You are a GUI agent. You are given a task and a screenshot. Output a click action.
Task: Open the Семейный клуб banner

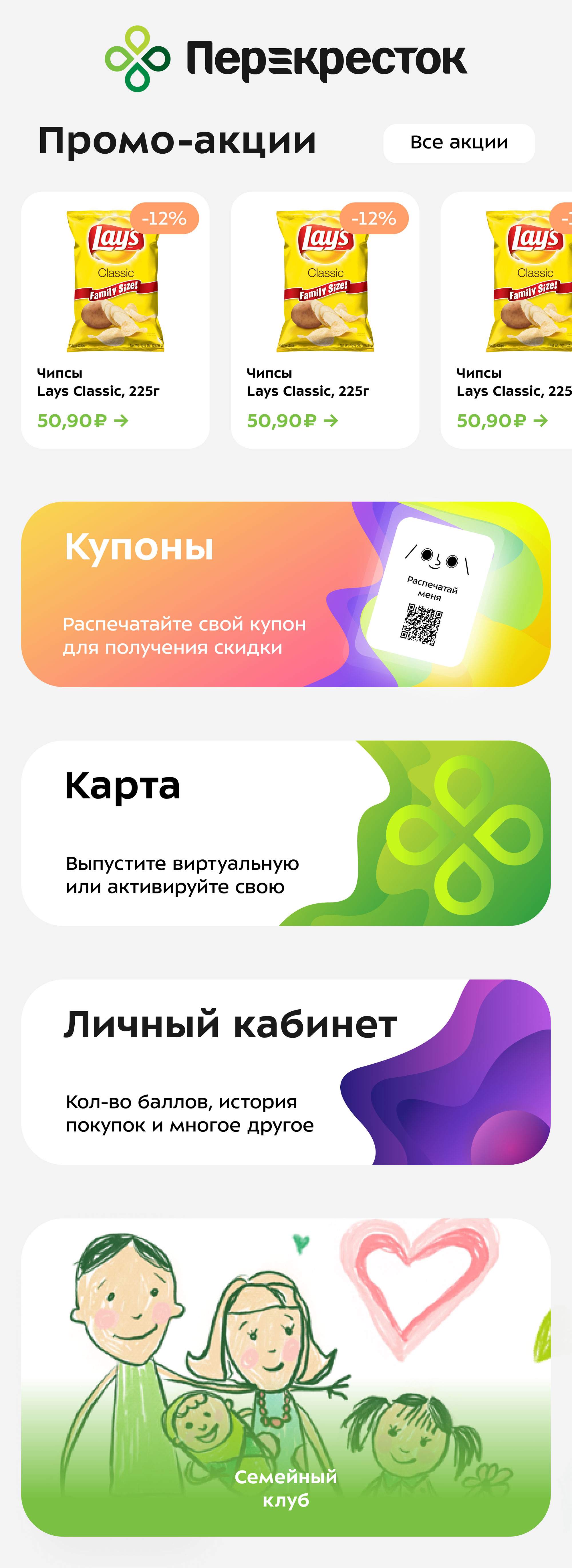(285, 1377)
